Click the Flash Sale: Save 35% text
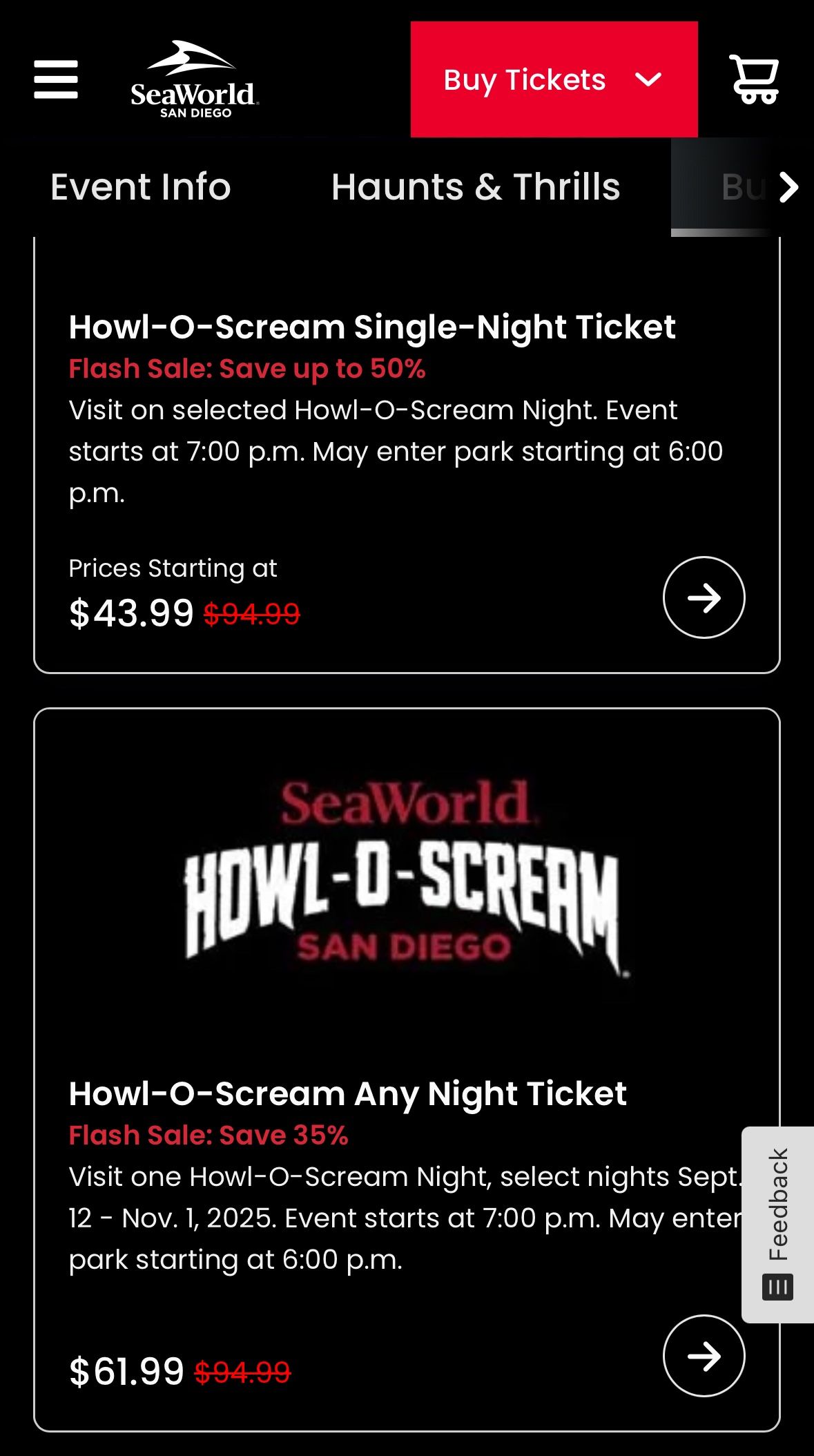The image size is (814, 1456). coord(207,1134)
